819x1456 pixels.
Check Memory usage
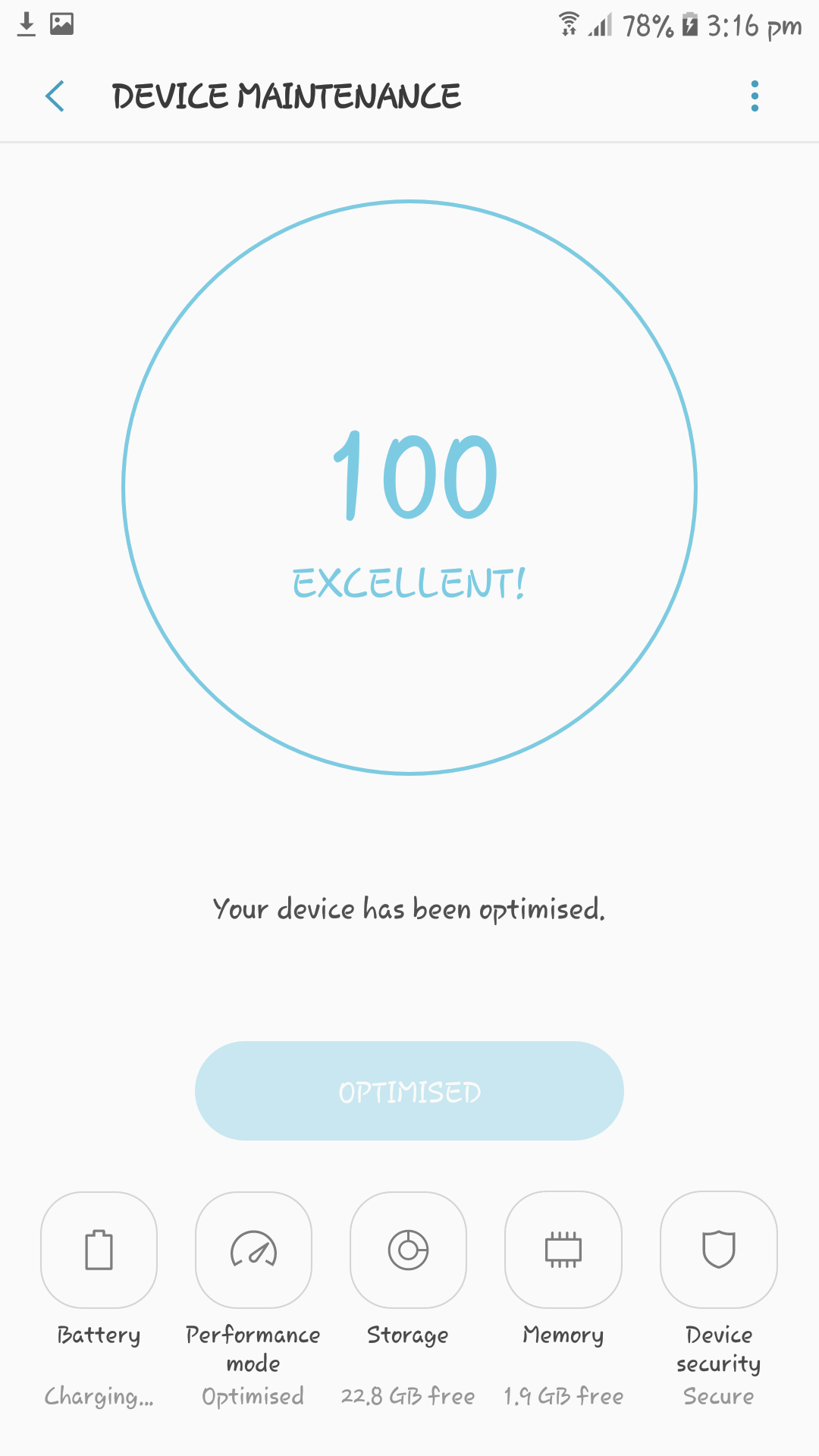pos(563,1250)
